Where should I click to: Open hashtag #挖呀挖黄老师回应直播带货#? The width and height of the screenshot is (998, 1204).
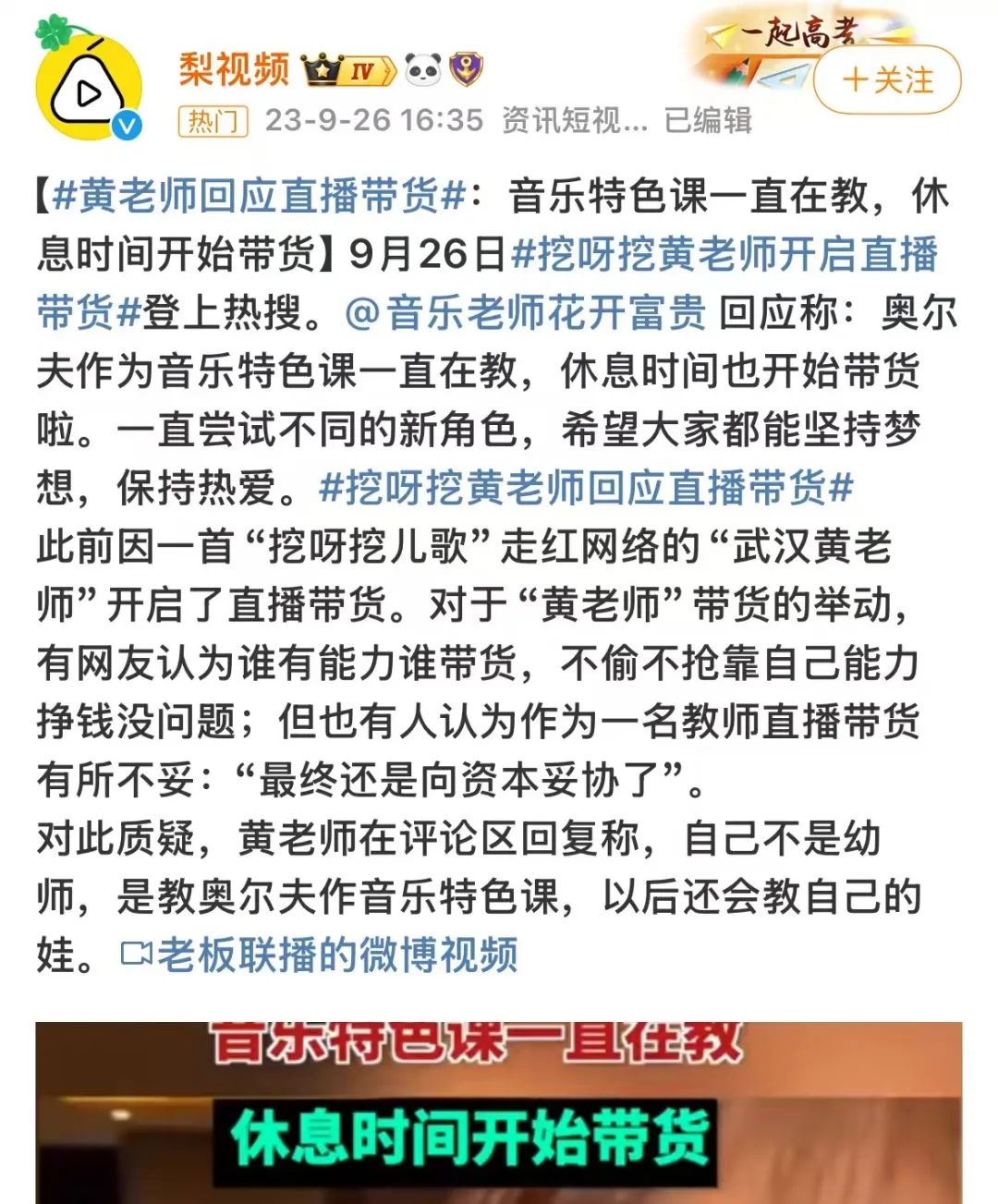585,488
